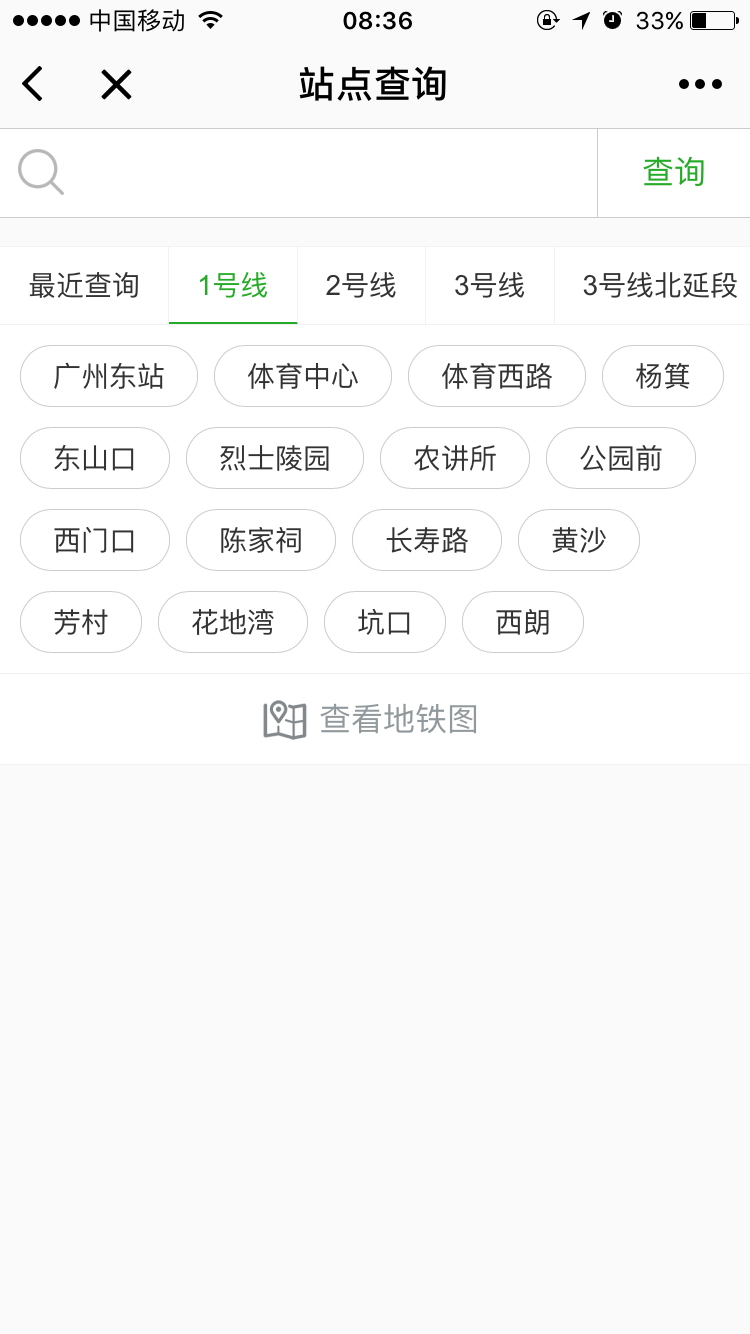Screen dimensions: 750x1334
Task: Choose the 花地湾 station
Action: pos(233,622)
